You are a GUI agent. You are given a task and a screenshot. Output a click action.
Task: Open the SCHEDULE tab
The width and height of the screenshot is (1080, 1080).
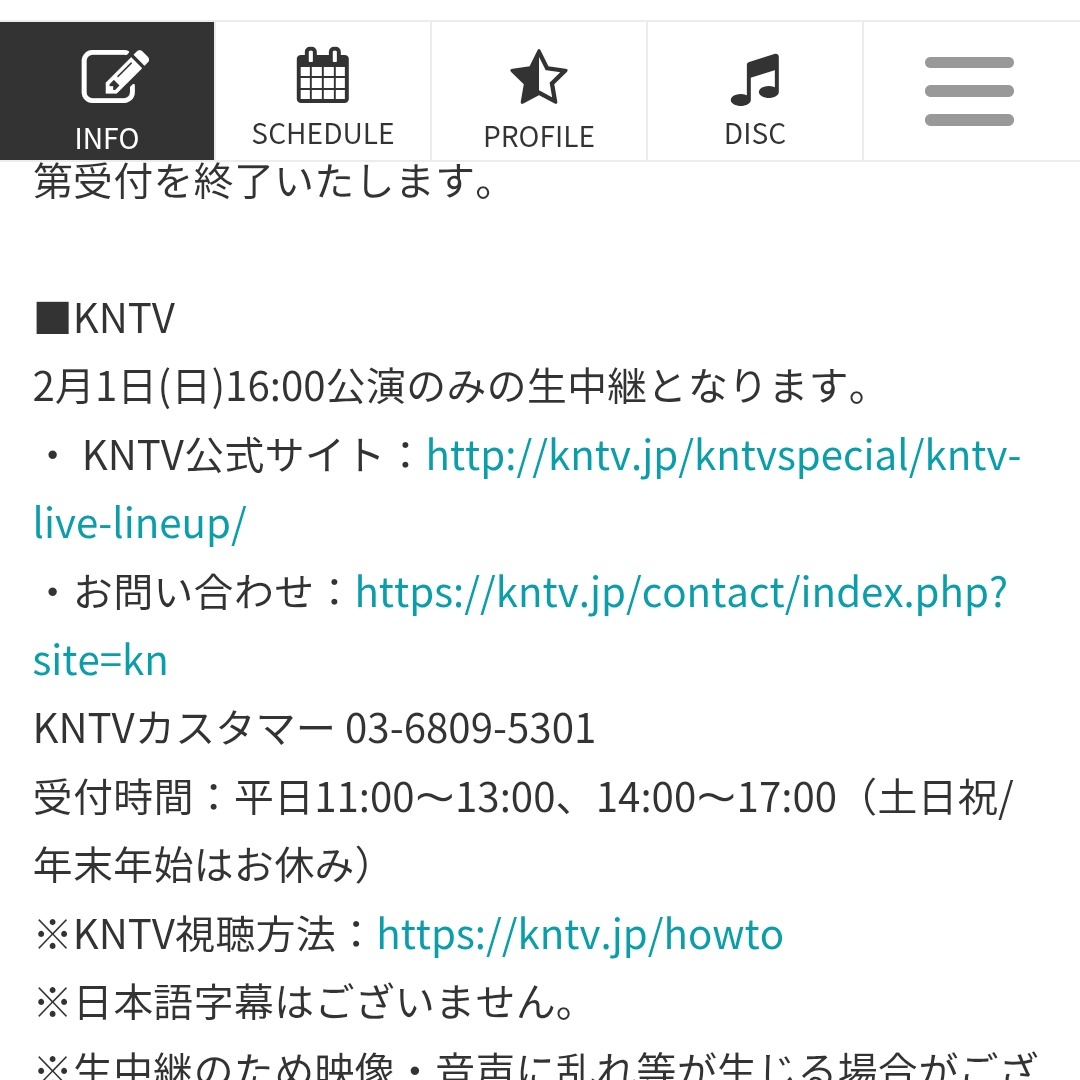[323, 92]
